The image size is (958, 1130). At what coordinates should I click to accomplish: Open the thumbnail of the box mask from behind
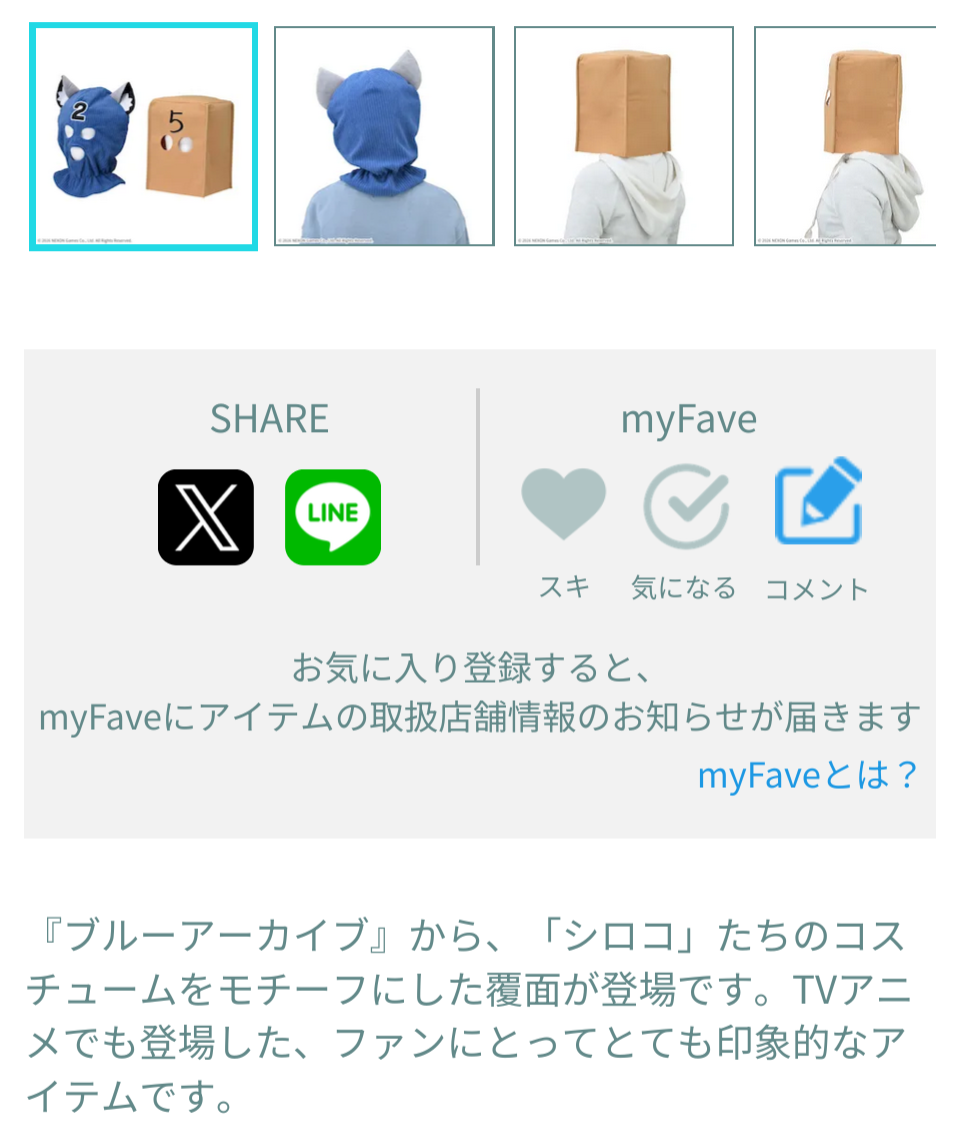623,137
